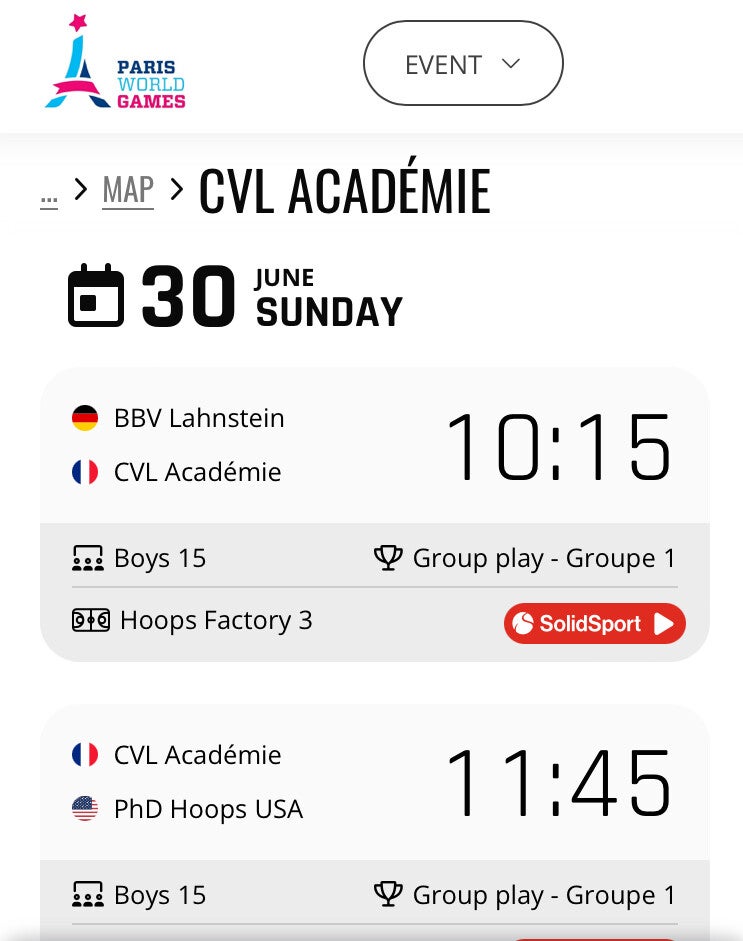Go to the Paris World Games home
Image resolution: width=743 pixels, height=941 pixels.
(x=115, y=64)
